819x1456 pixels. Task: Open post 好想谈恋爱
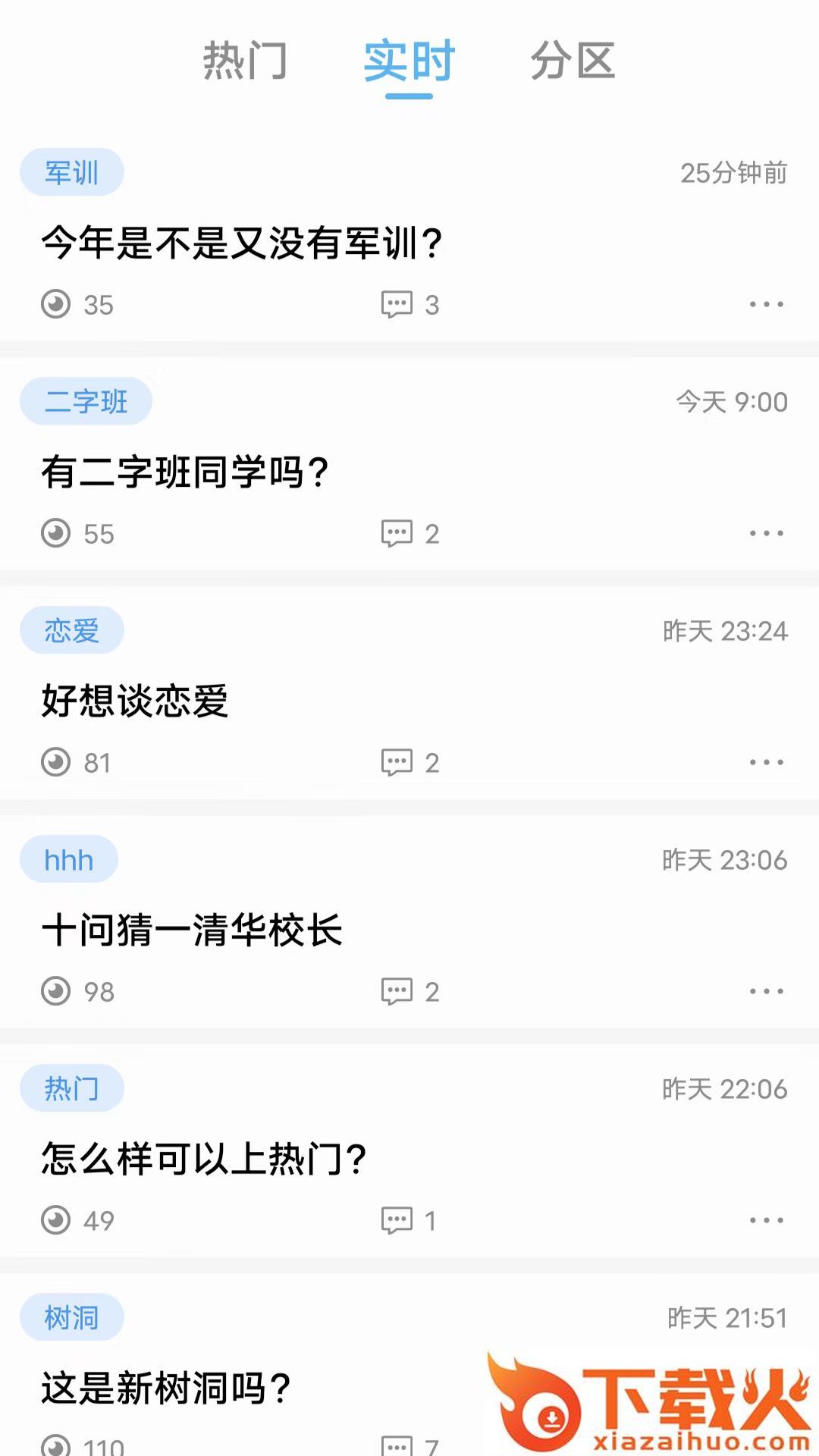[x=135, y=701]
